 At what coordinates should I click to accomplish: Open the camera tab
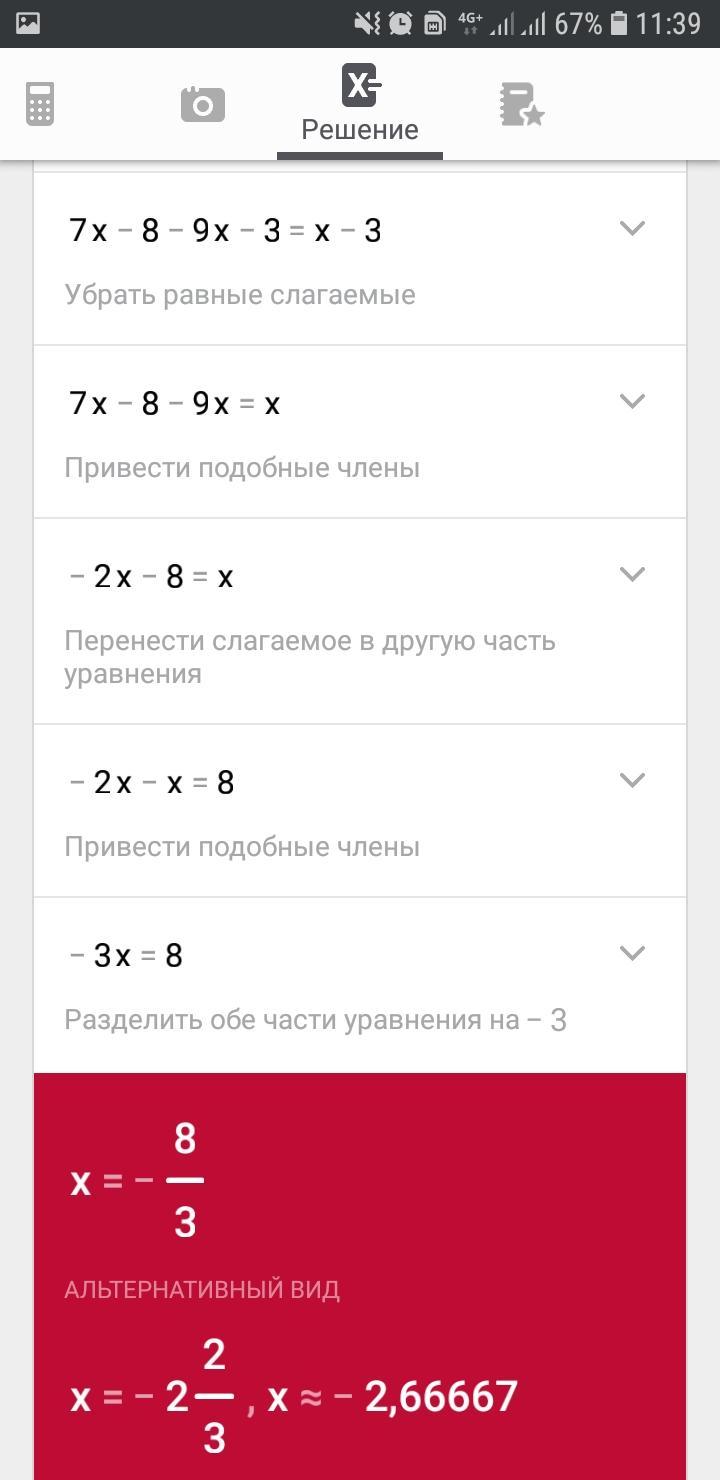(x=202, y=104)
